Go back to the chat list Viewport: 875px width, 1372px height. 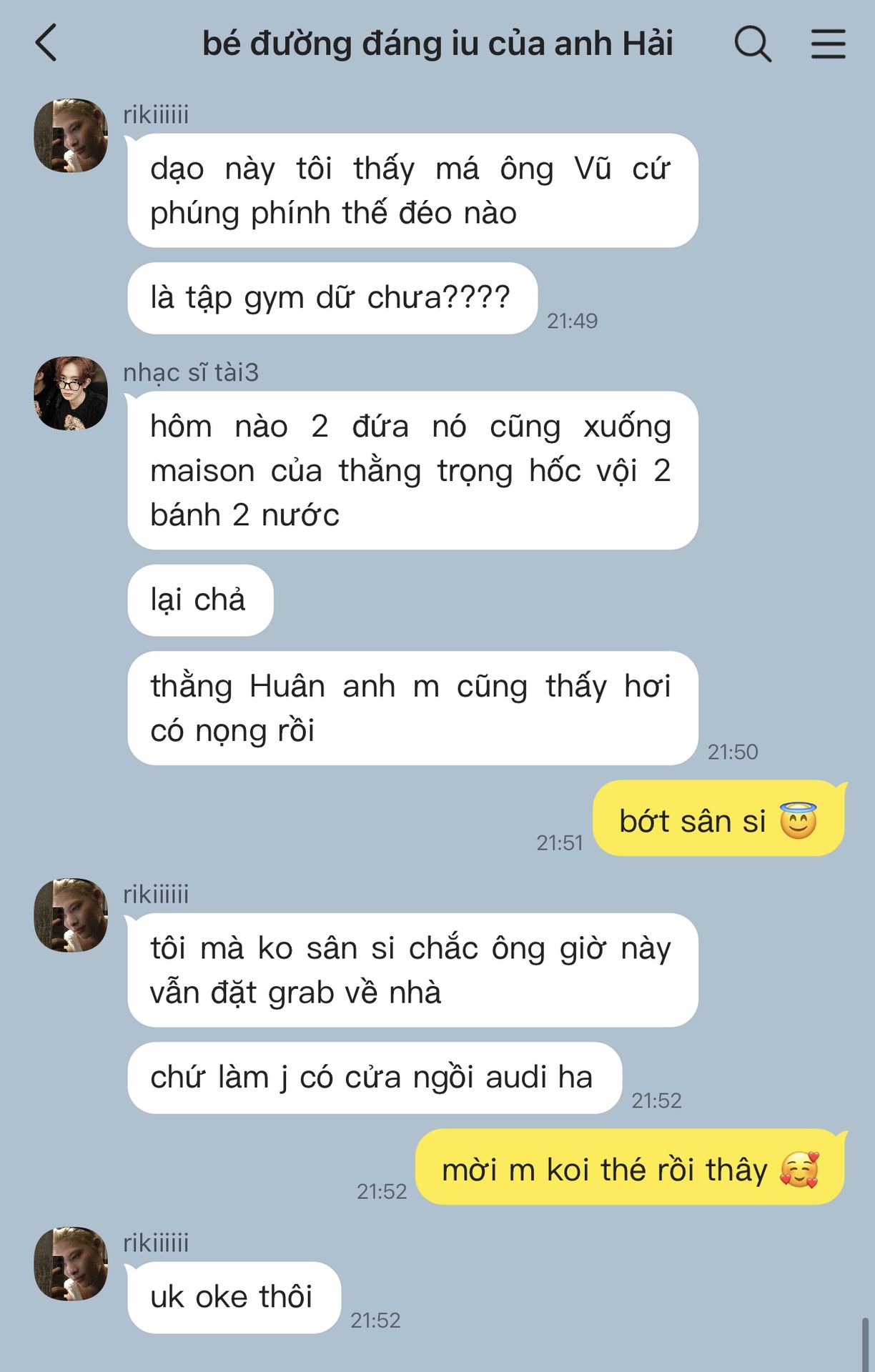(x=46, y=43)
